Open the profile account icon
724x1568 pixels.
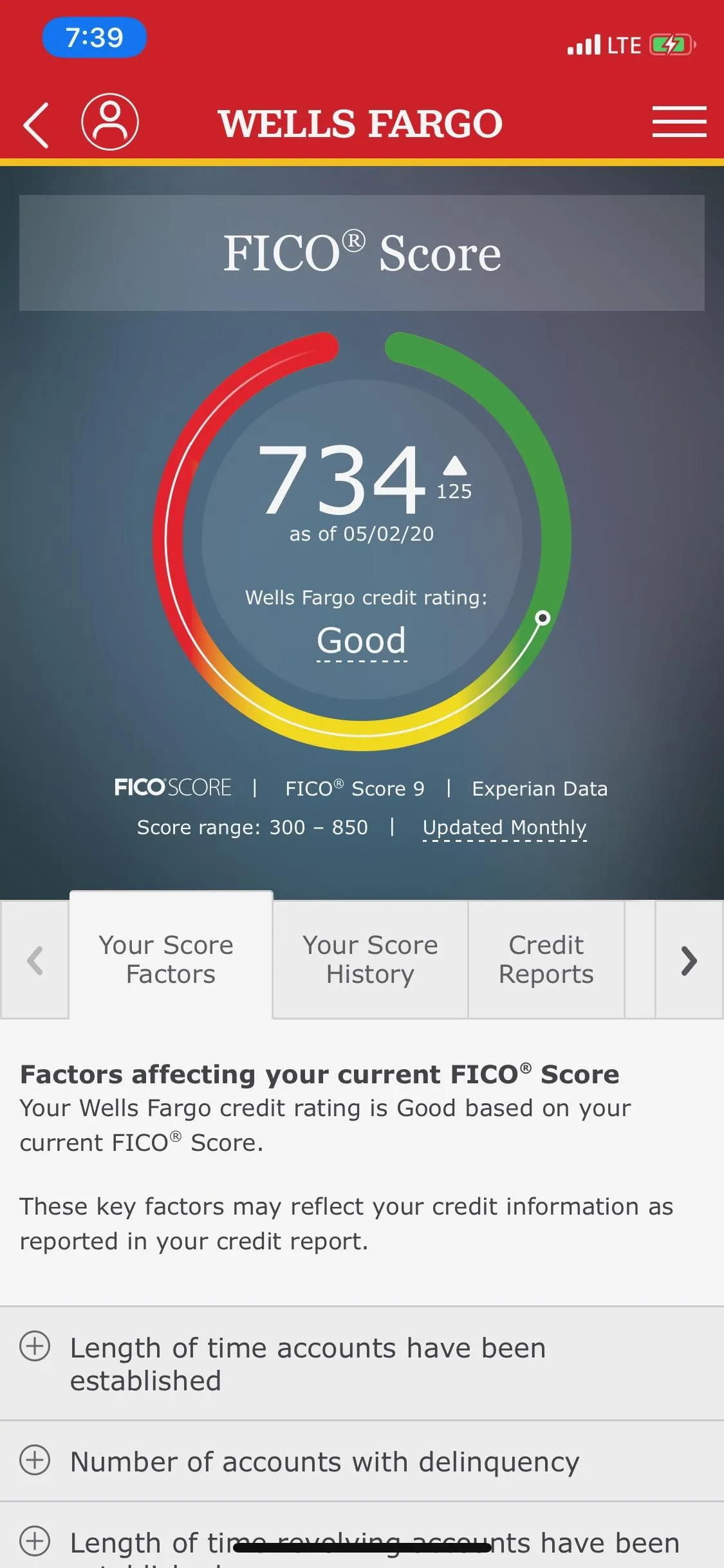pos(110,122)
